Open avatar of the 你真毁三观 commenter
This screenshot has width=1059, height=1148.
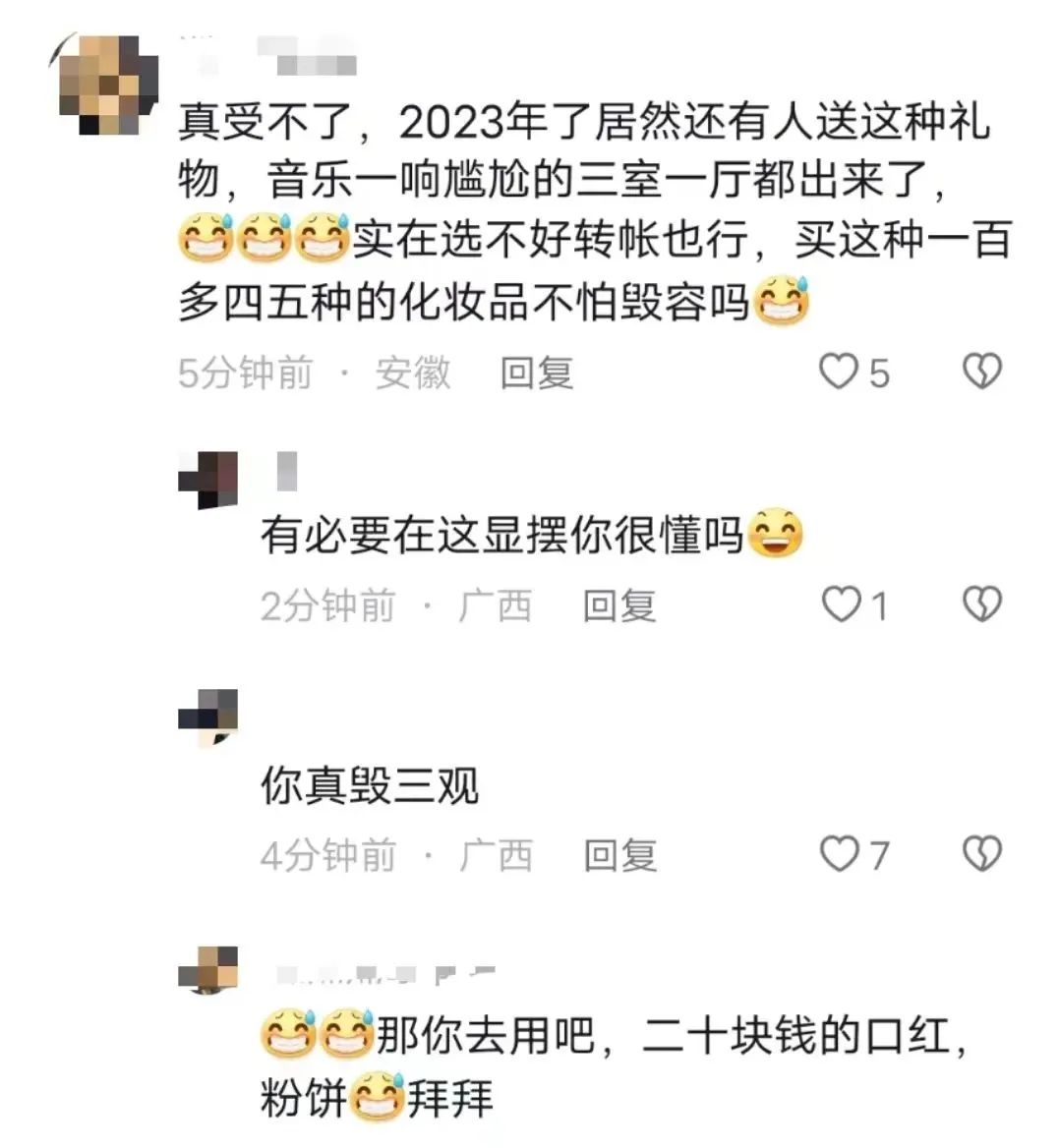[208, 719]
